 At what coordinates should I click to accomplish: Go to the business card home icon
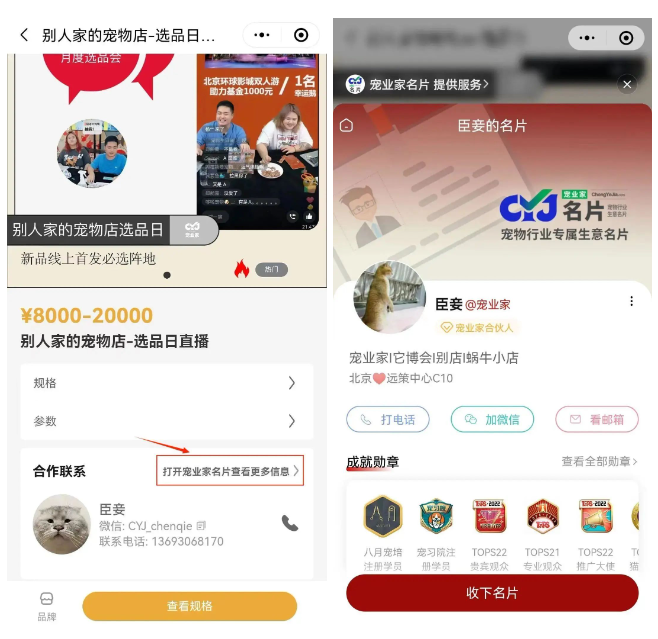point(346,126)
